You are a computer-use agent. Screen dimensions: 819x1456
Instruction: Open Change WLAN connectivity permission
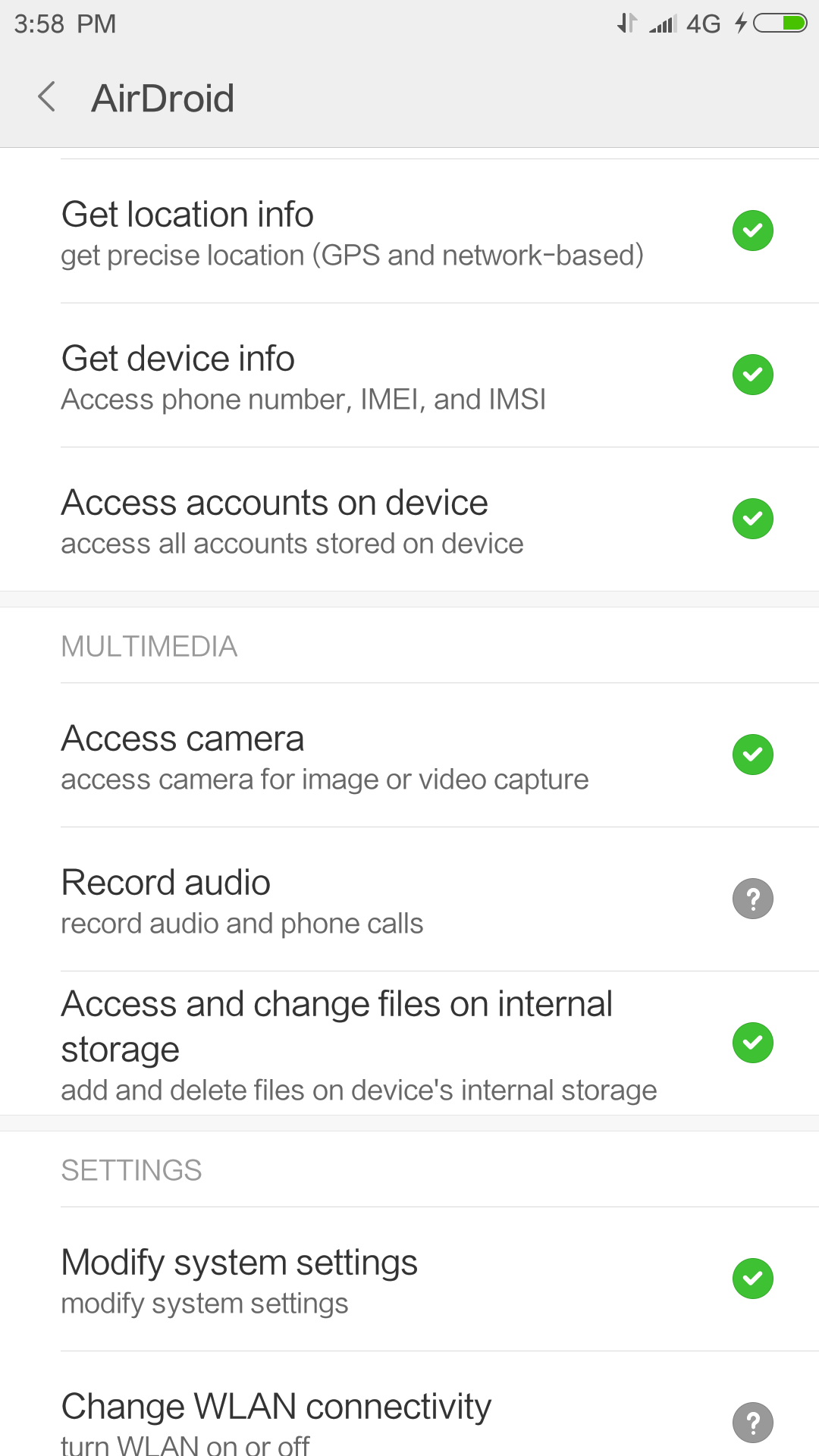coord(409,1420)
